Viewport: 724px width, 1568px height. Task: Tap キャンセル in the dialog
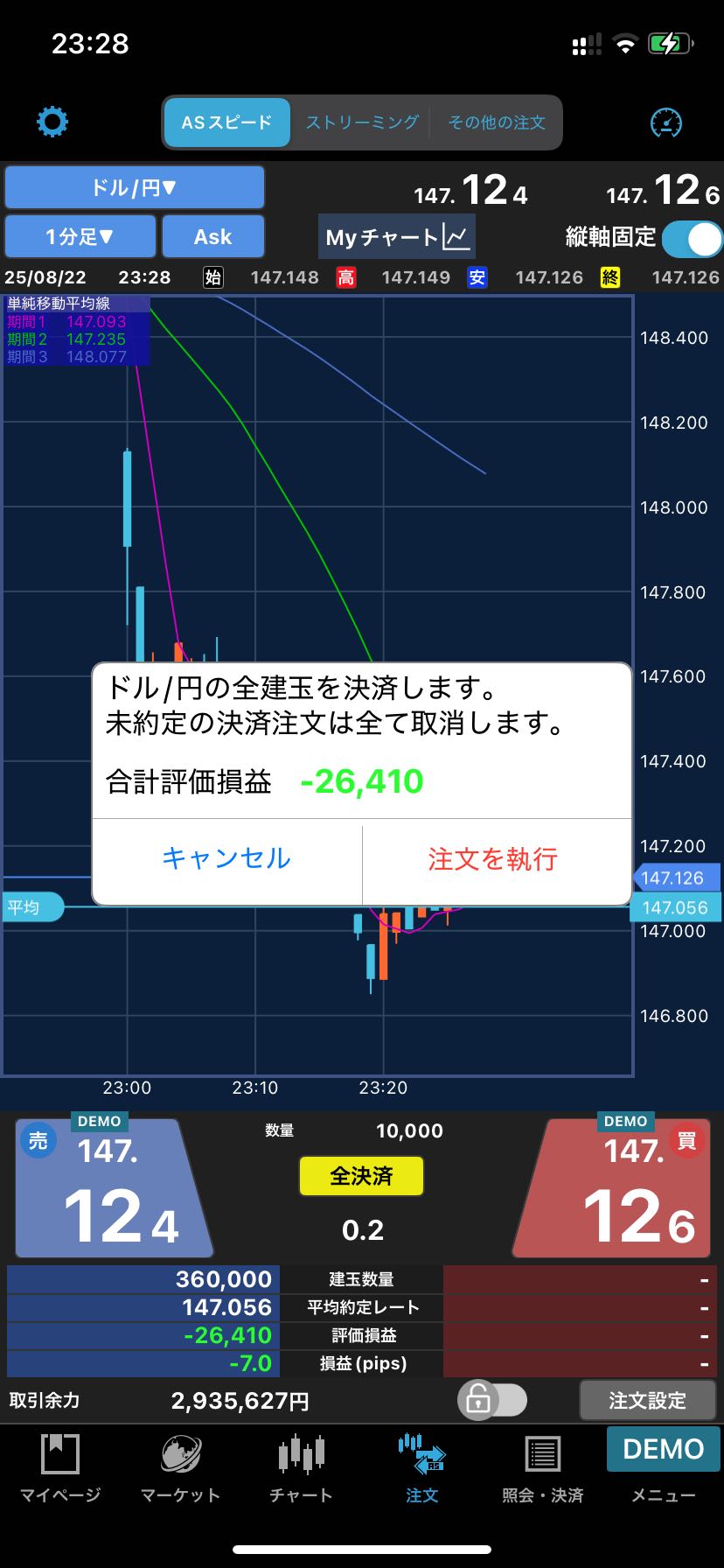(x=226, y=858)
